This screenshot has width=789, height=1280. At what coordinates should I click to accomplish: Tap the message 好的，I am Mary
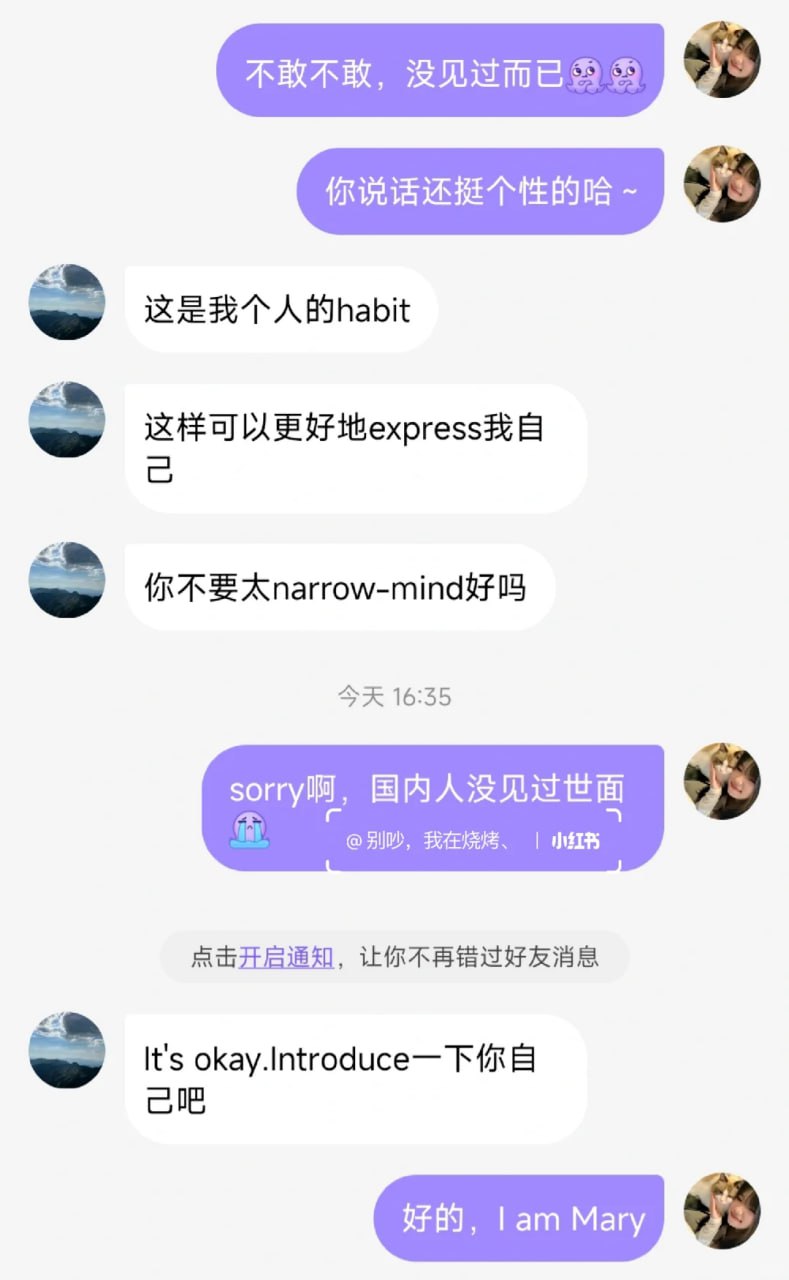click(x=518, y=1217)
